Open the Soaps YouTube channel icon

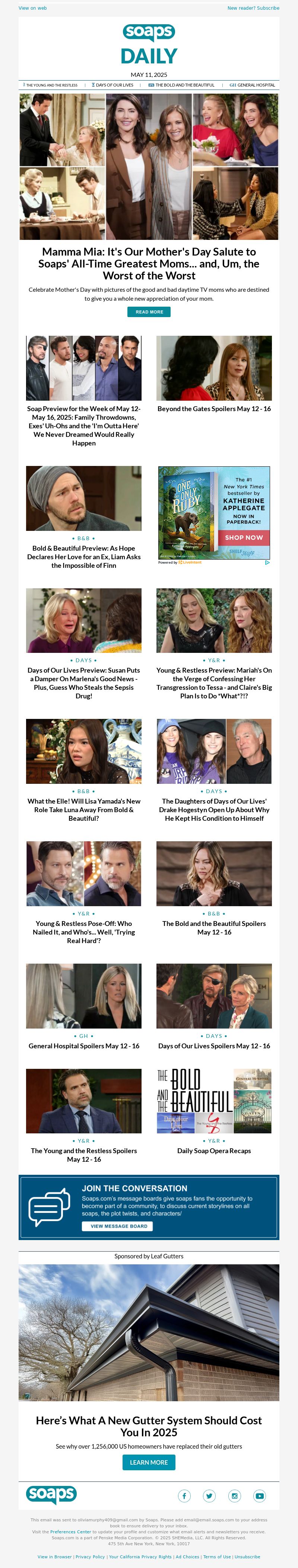pos(260,1496)
